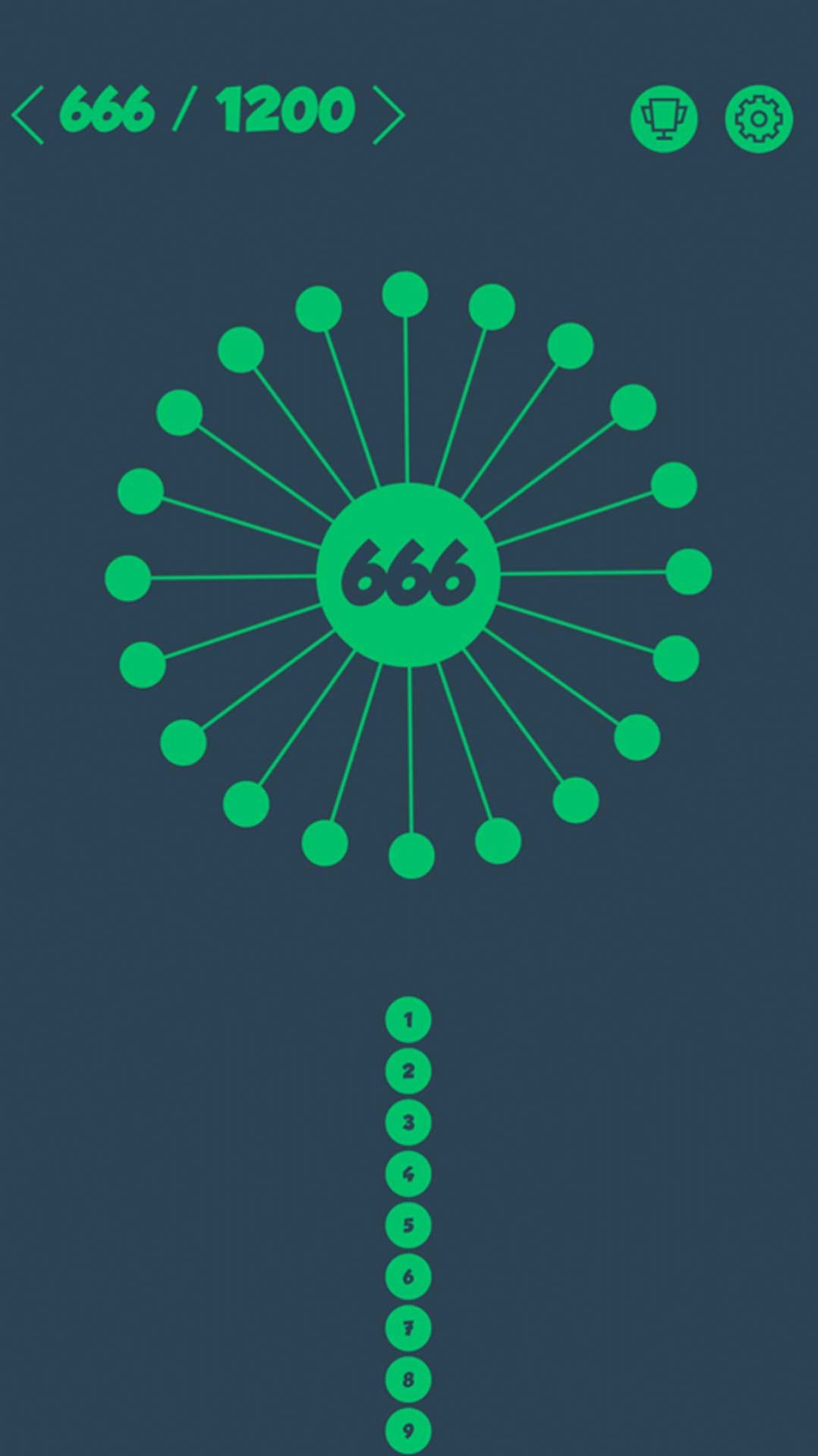Go to the next level arrow
Screen dimensions: 818x1456
click(x=389, y=115)
